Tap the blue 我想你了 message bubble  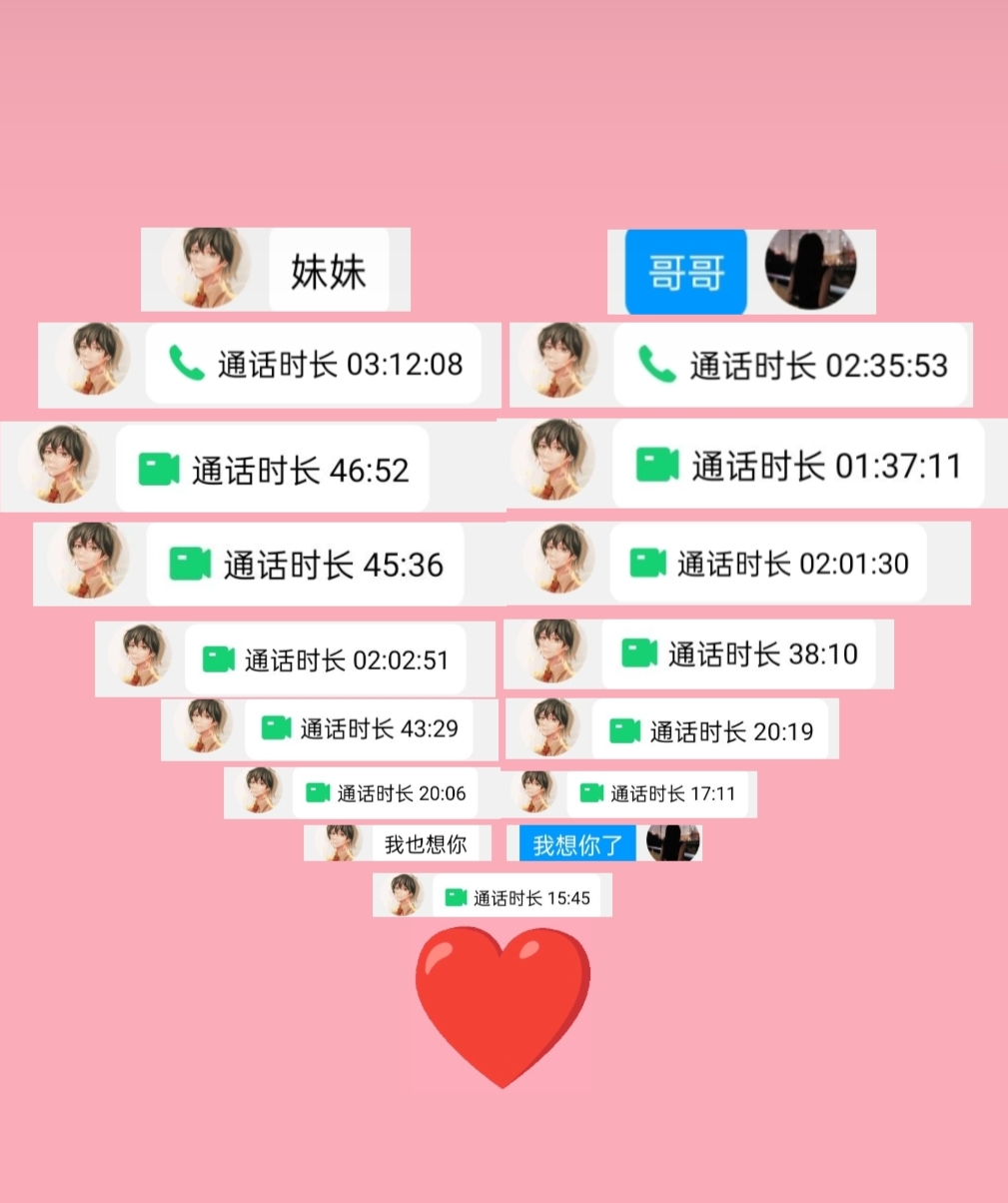[574, 842]
